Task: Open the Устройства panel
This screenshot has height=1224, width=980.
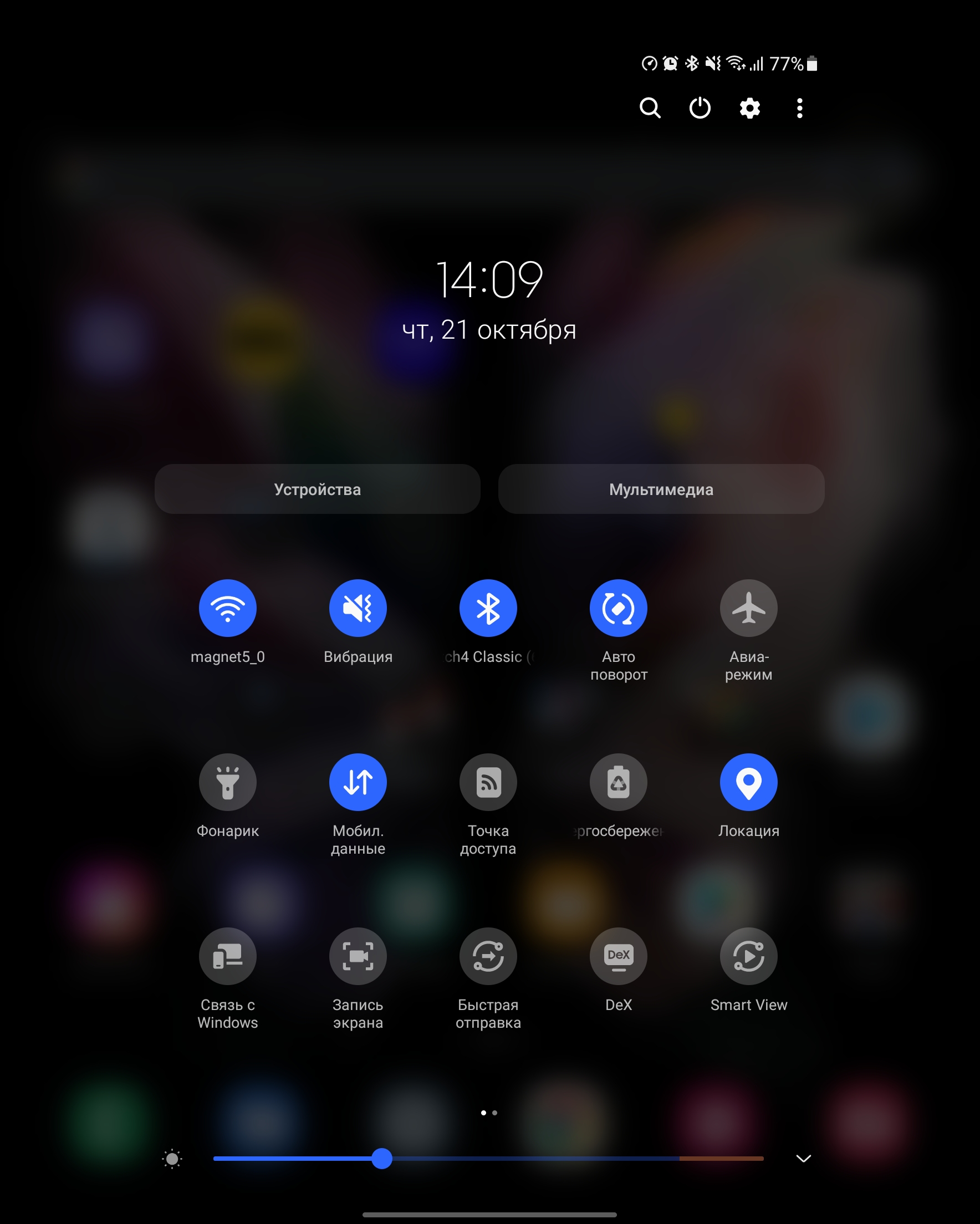Action: pos(318,489)
